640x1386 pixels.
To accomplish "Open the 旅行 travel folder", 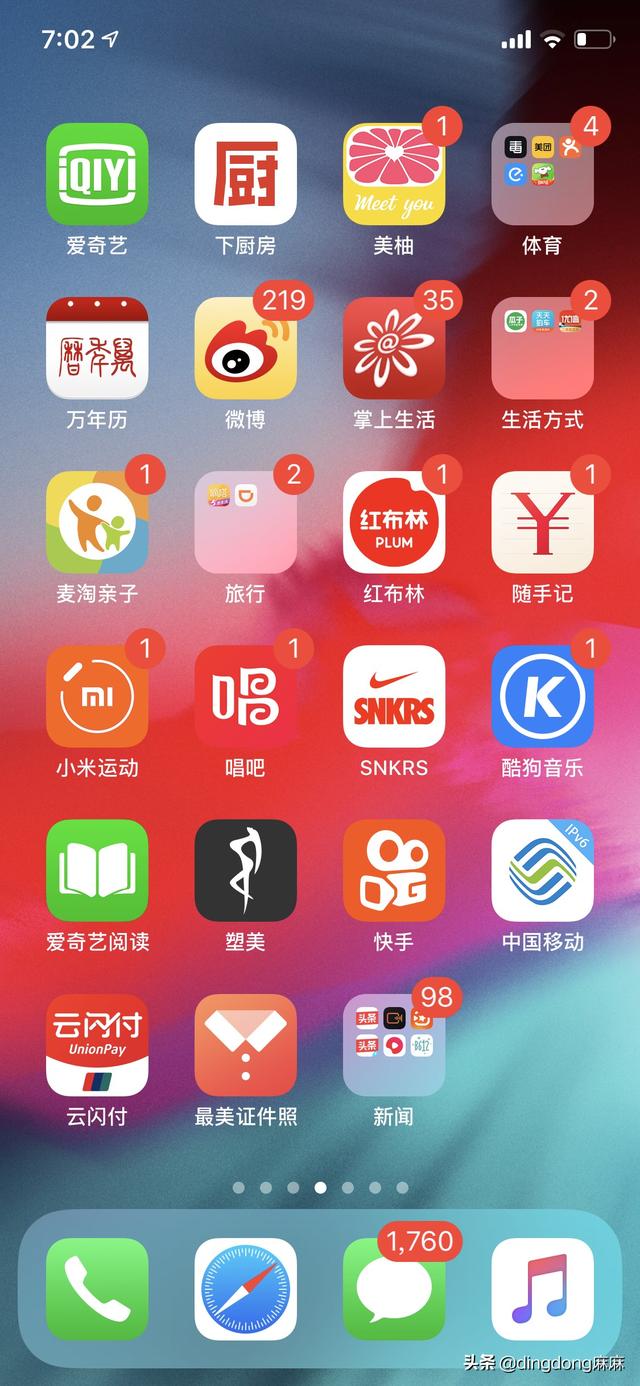I will 245,522.
